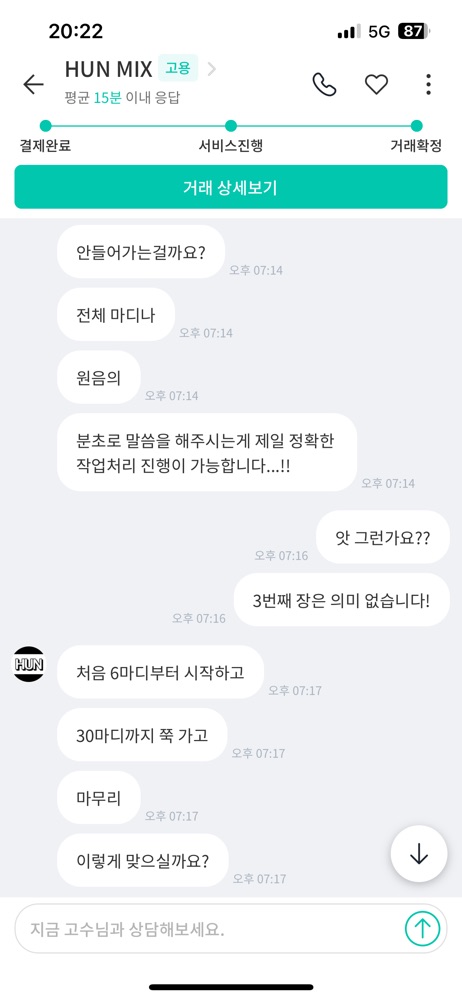Focus the message input field
This screenshot has height=1000, width=462.
coord(211,929)
